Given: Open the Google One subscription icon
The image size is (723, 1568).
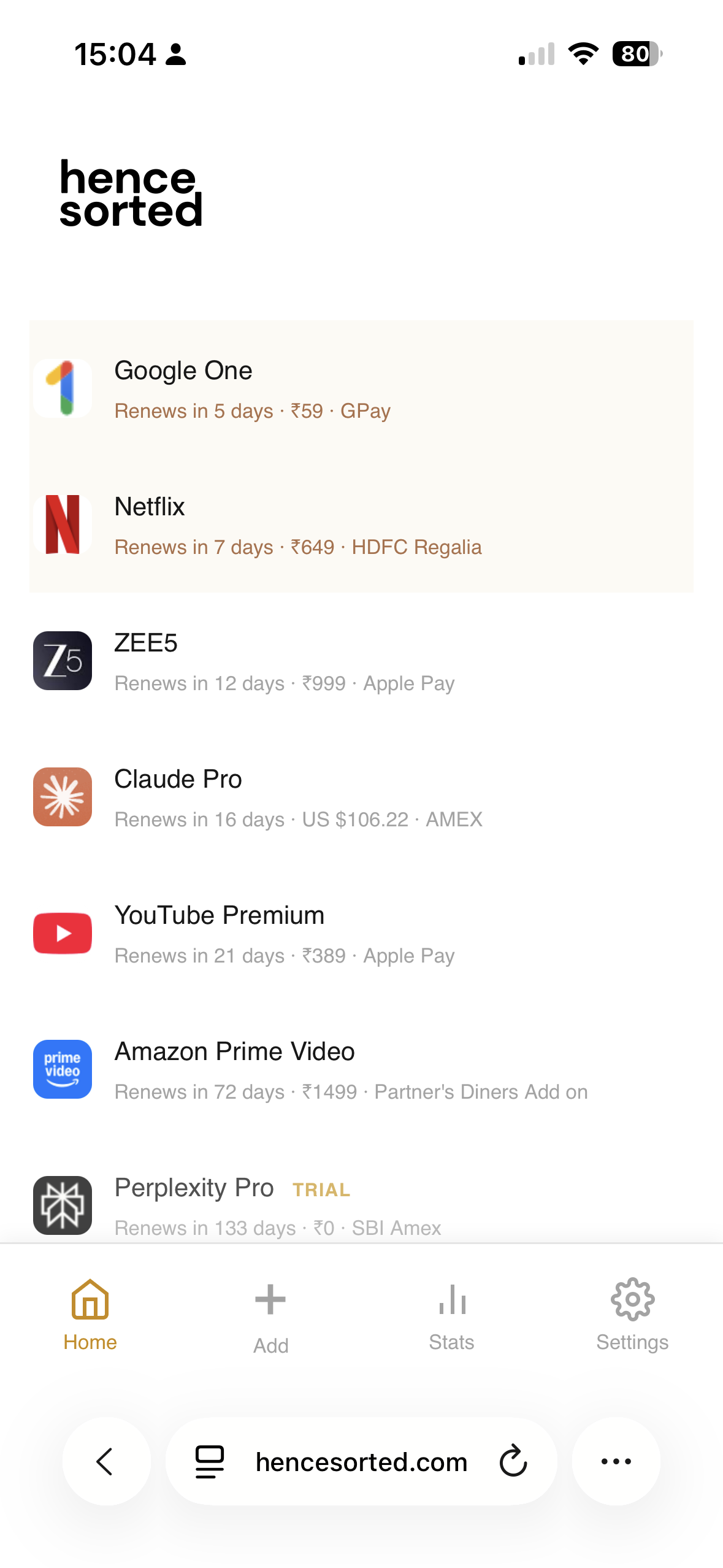Looking at the screenshot, I should (x=62, y=387).
